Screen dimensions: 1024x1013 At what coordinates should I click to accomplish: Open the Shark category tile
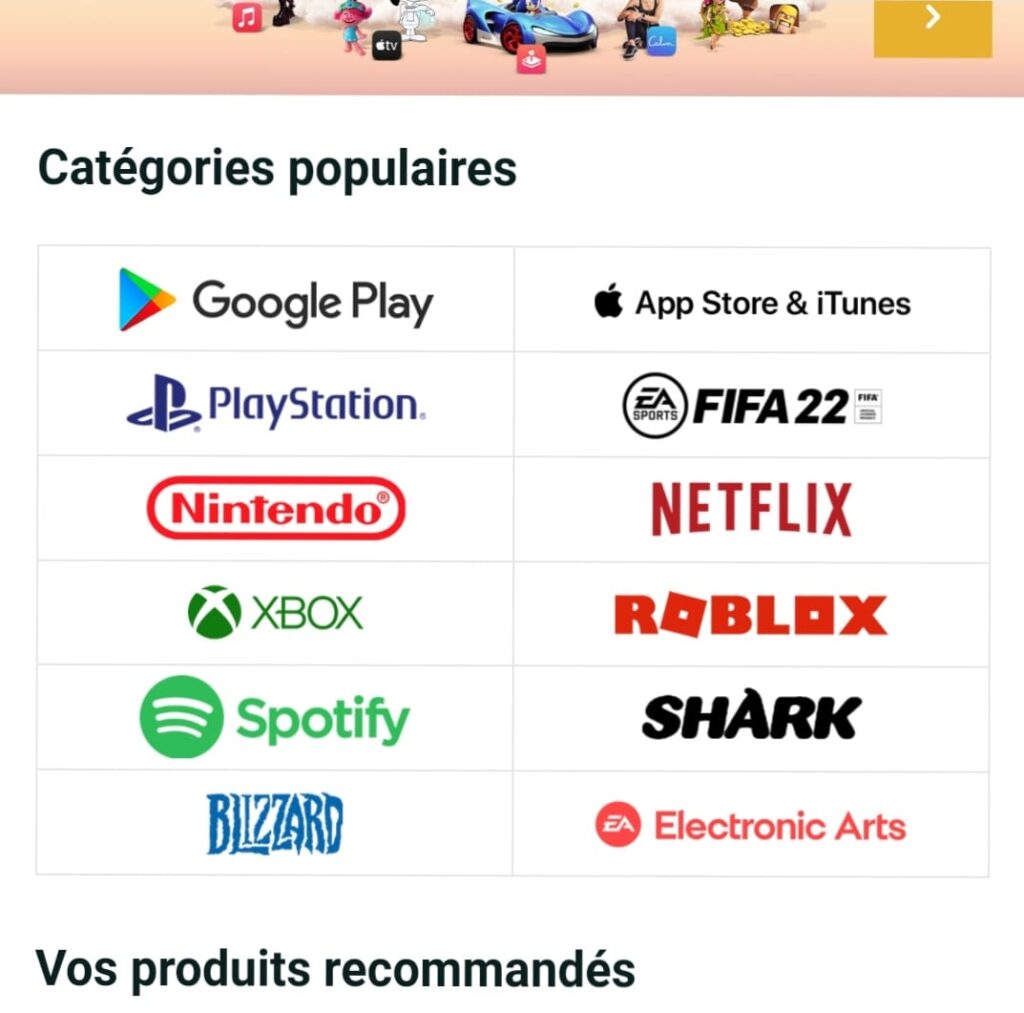(x=752, y=718)
